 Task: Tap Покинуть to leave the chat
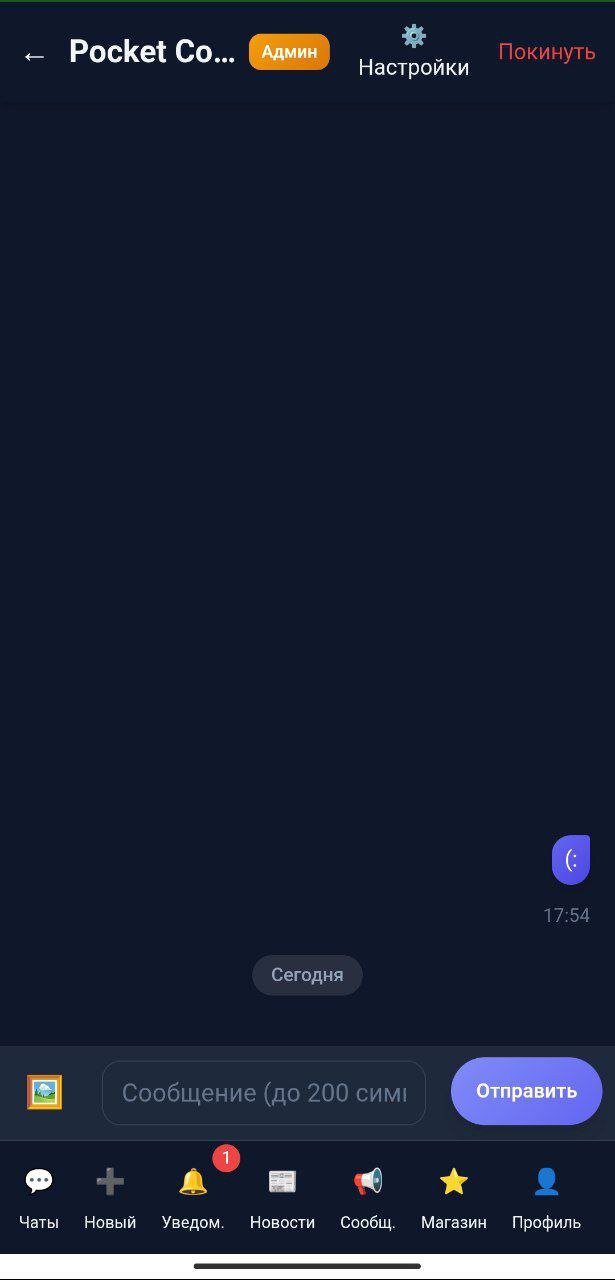point(546,52)
